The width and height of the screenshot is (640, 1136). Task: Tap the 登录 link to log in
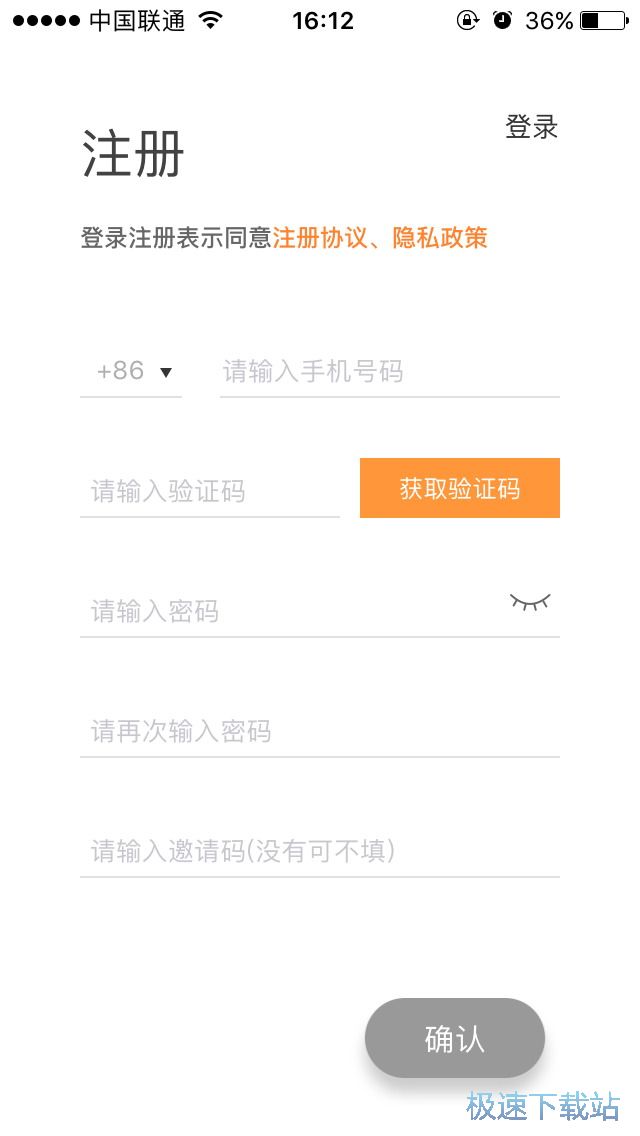point(531,128)
